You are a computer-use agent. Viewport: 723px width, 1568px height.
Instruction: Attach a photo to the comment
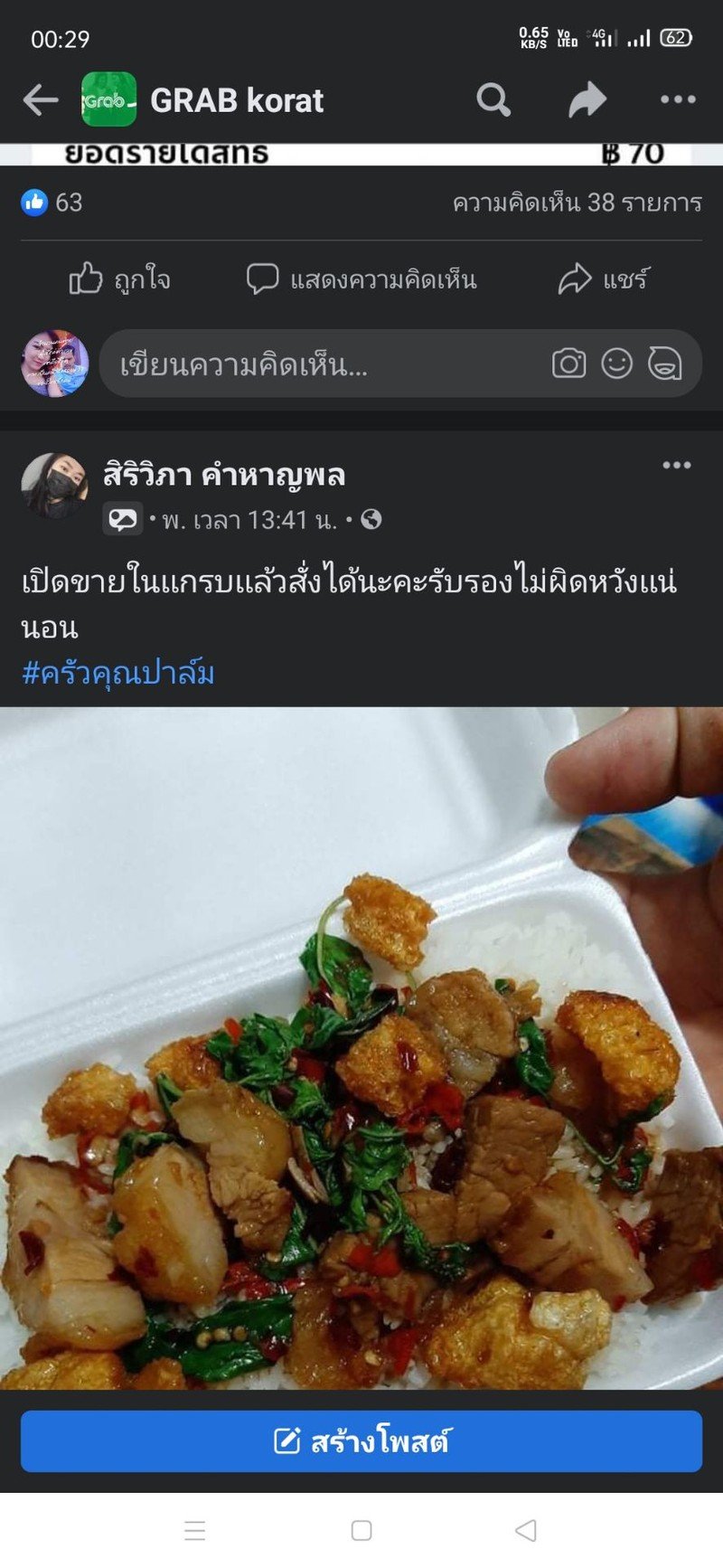tap(568, 364)
